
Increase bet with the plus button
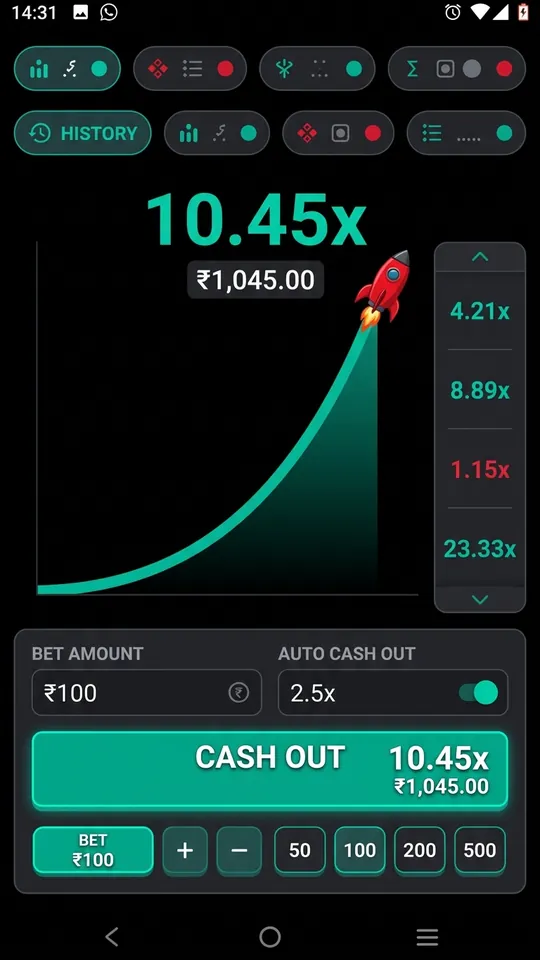pos(185,850)
